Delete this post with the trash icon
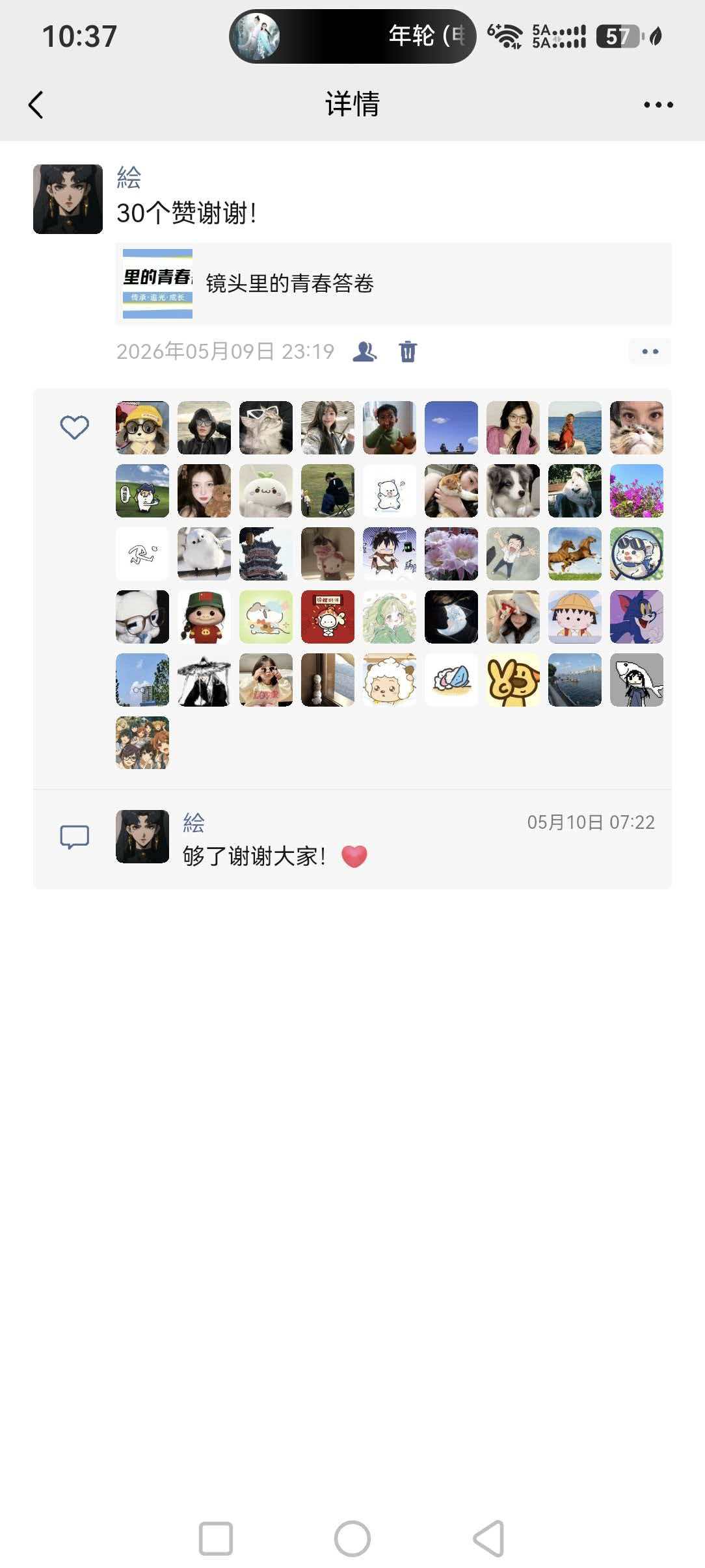Image resolution: width=705 pixels, height=1568 pixels. (408, 352)
